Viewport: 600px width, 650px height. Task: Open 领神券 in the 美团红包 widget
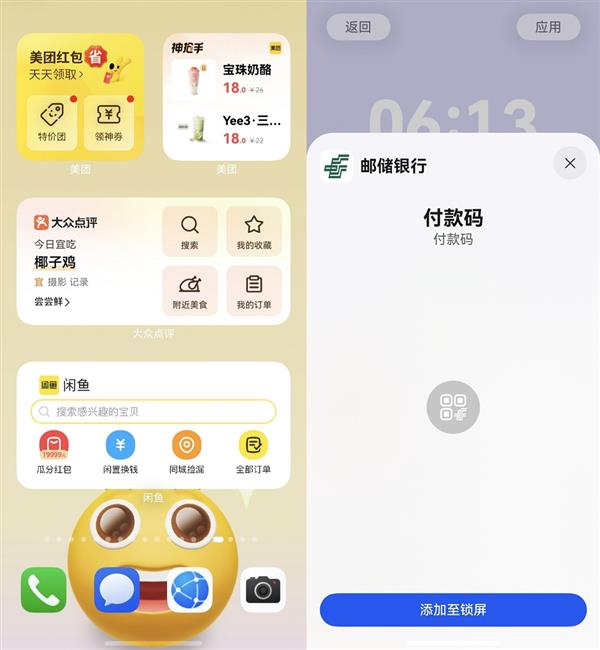pyautogui.click(x=109, y=122)
